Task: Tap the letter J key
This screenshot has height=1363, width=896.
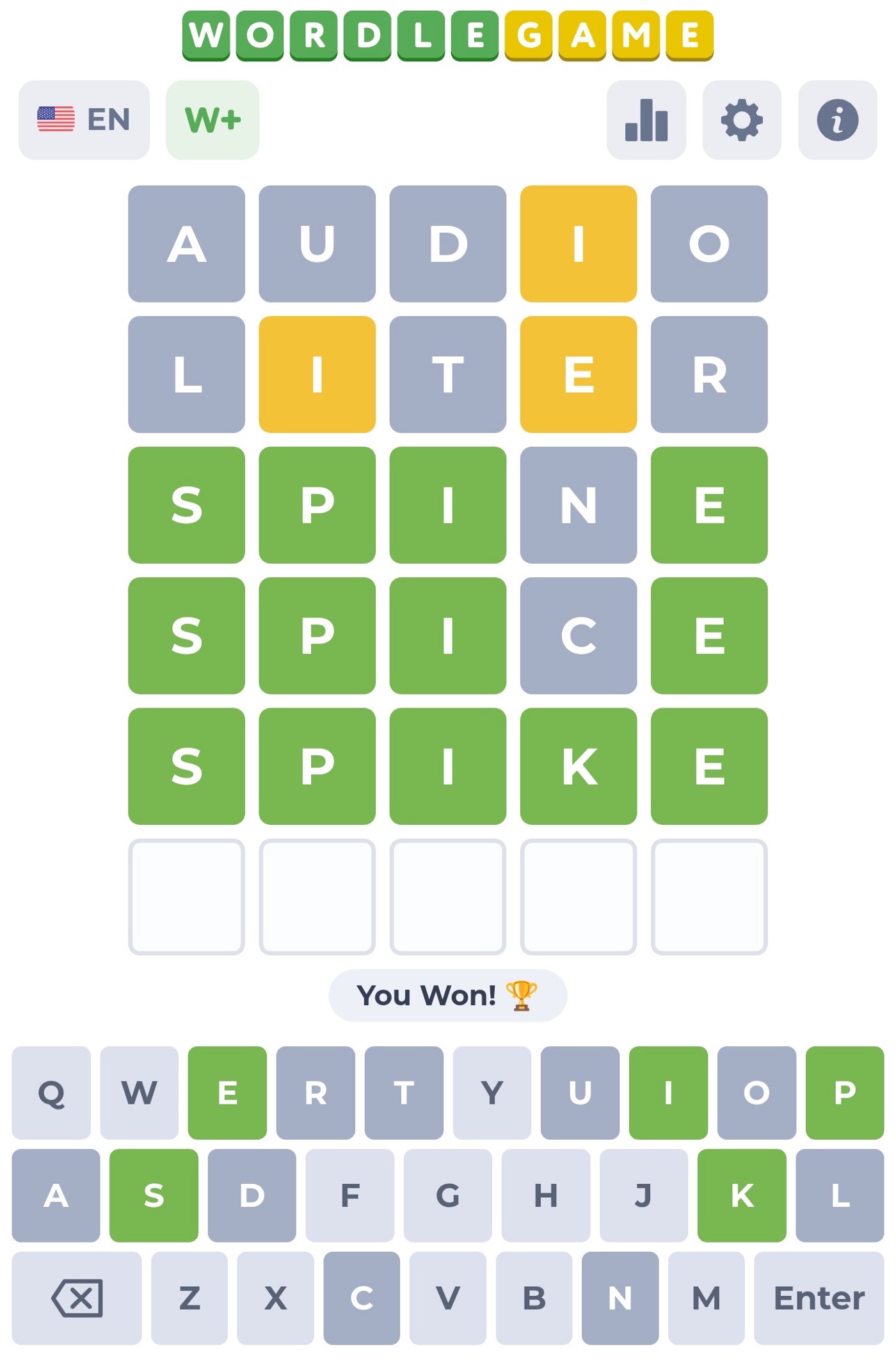Action: pos(644,1195)
